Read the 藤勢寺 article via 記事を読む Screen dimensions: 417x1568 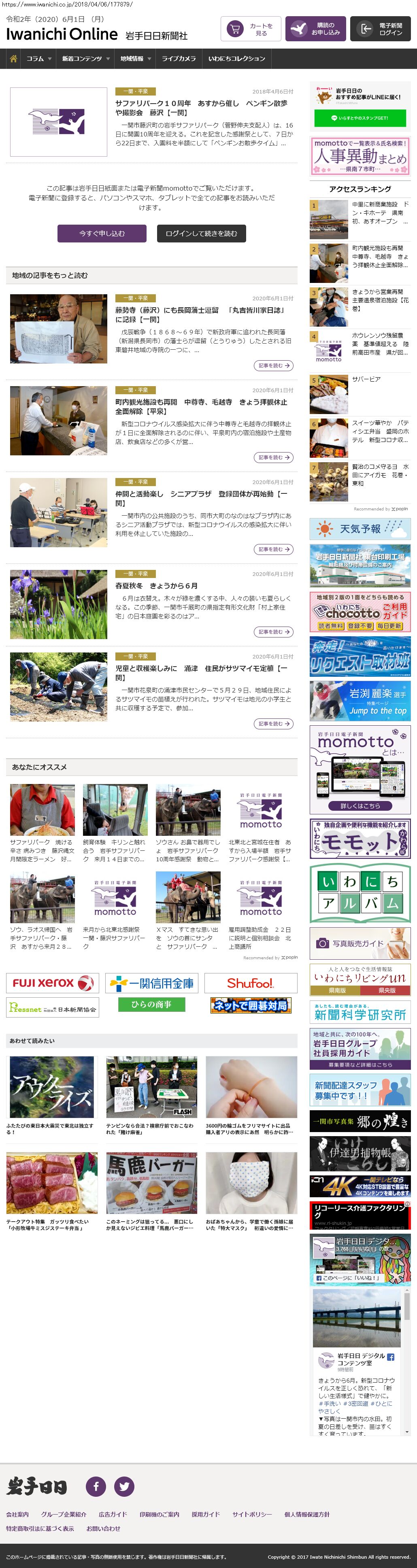coord(273,365)
